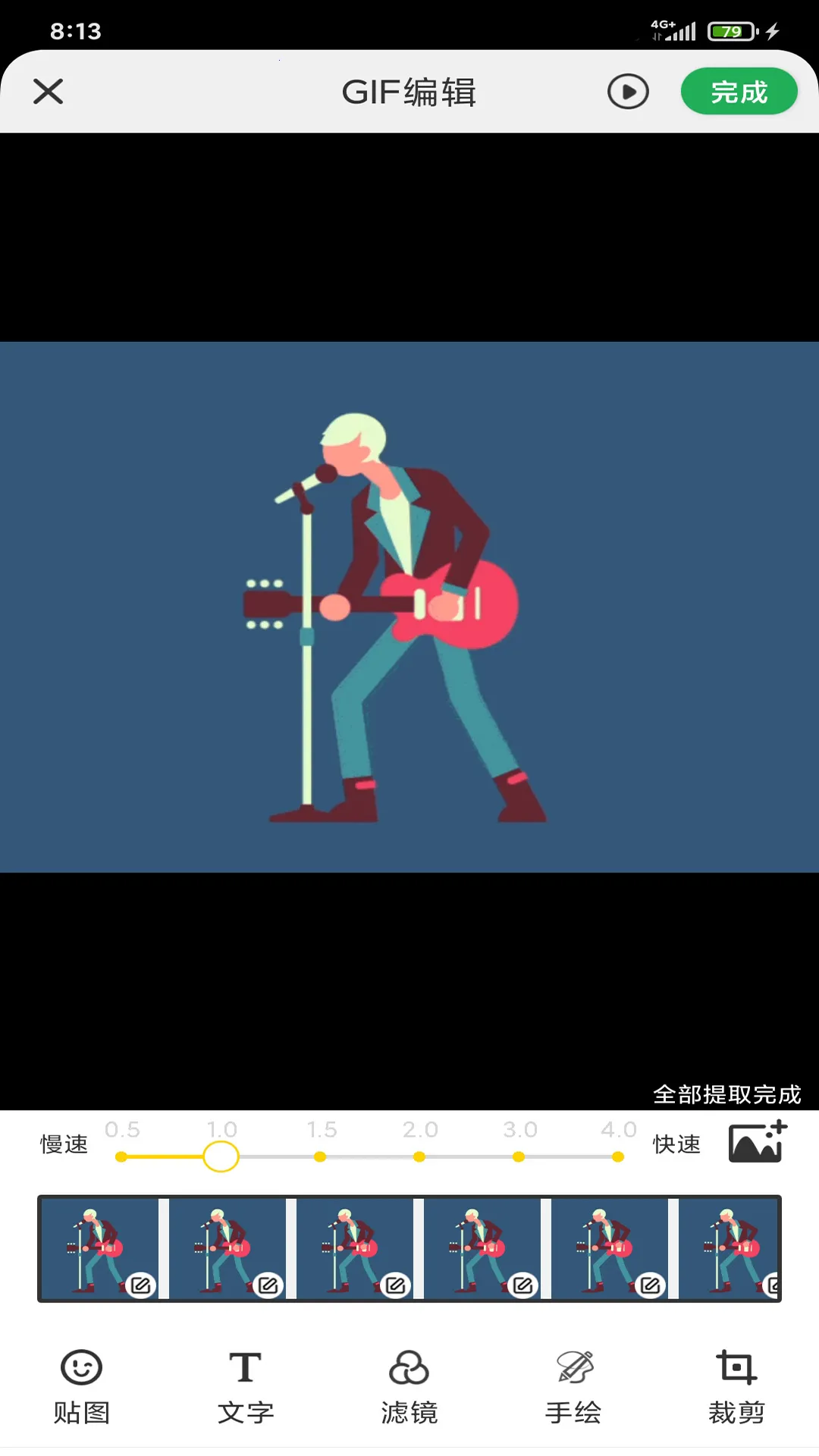819x1456 pixels.
Task: Open the 贴图 sticker tool
Action: click(82, 1386)
